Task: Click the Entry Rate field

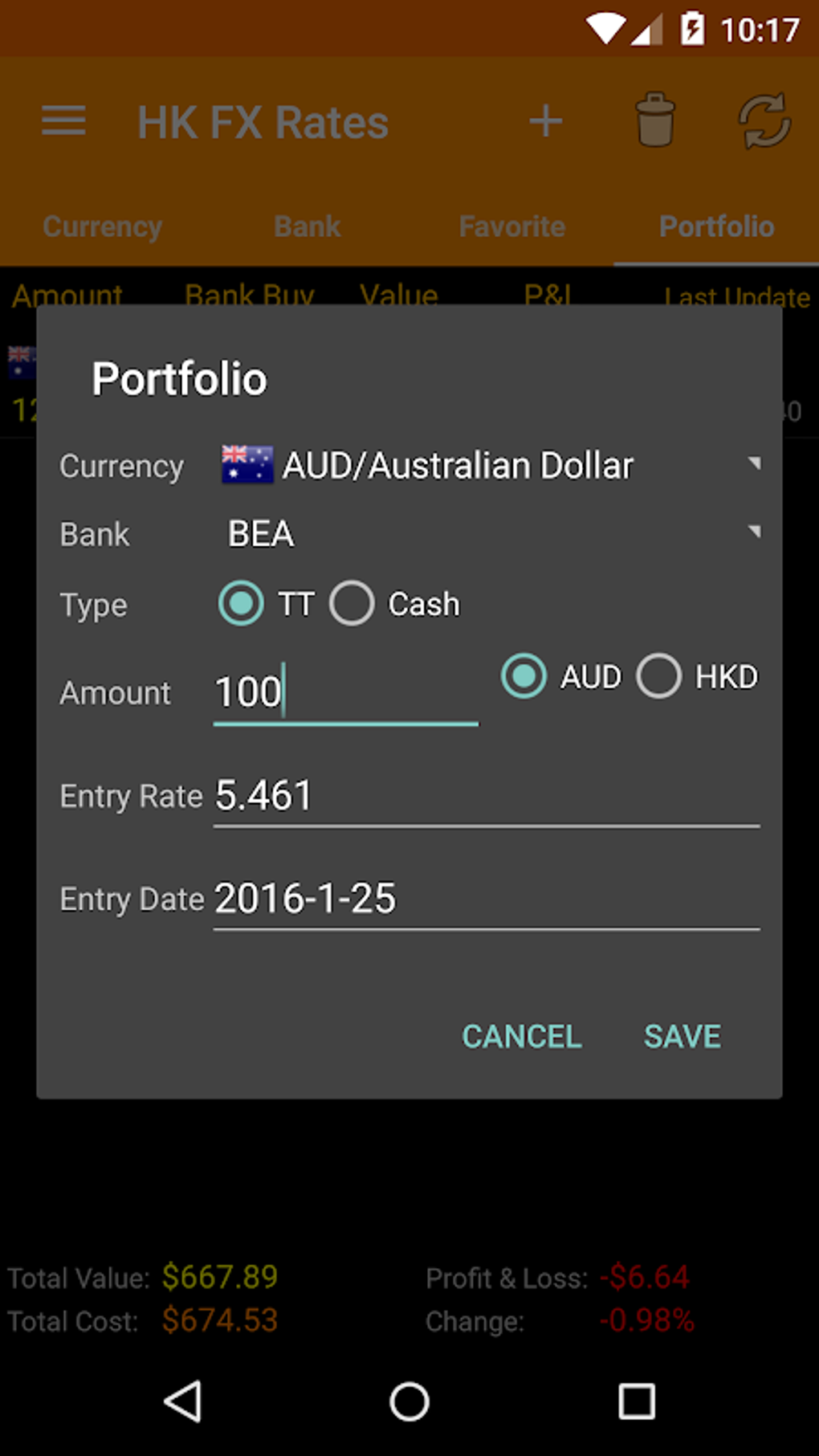Action: (486, 796)
